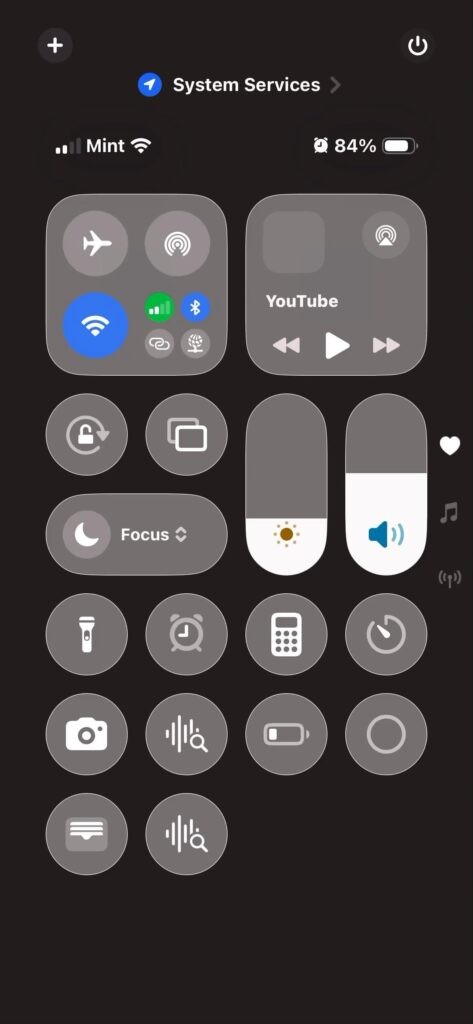Viewport: 473px width, 1024px height.
Task: Play the YouTube media
Action: click(337, 345)
